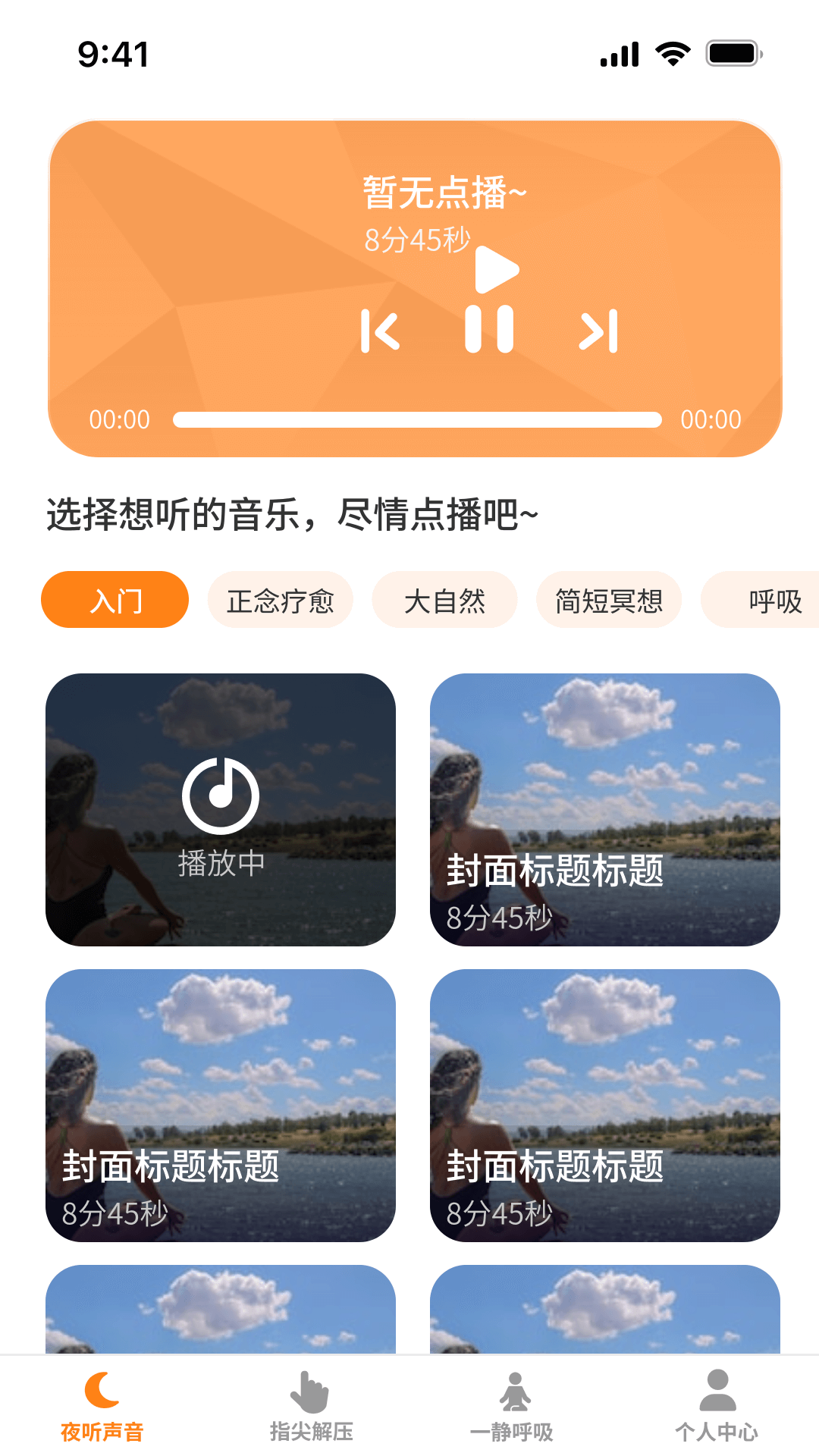Image resolution: width=819 pixels, height=1456 pixels.
Task: Switch to the 大自然 category
Action: coord(444,600)
